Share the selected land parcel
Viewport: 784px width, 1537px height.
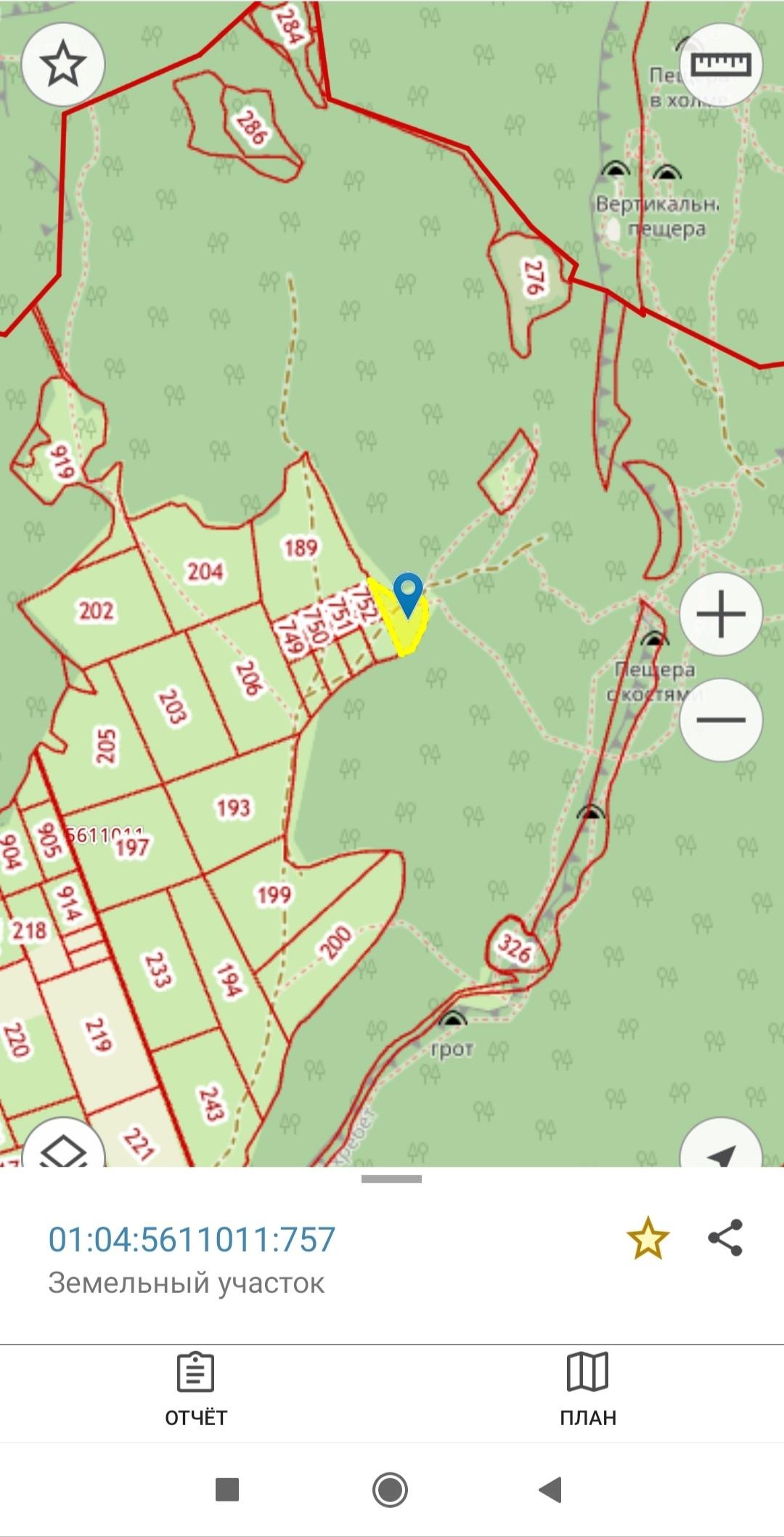tap(725, 1238)
